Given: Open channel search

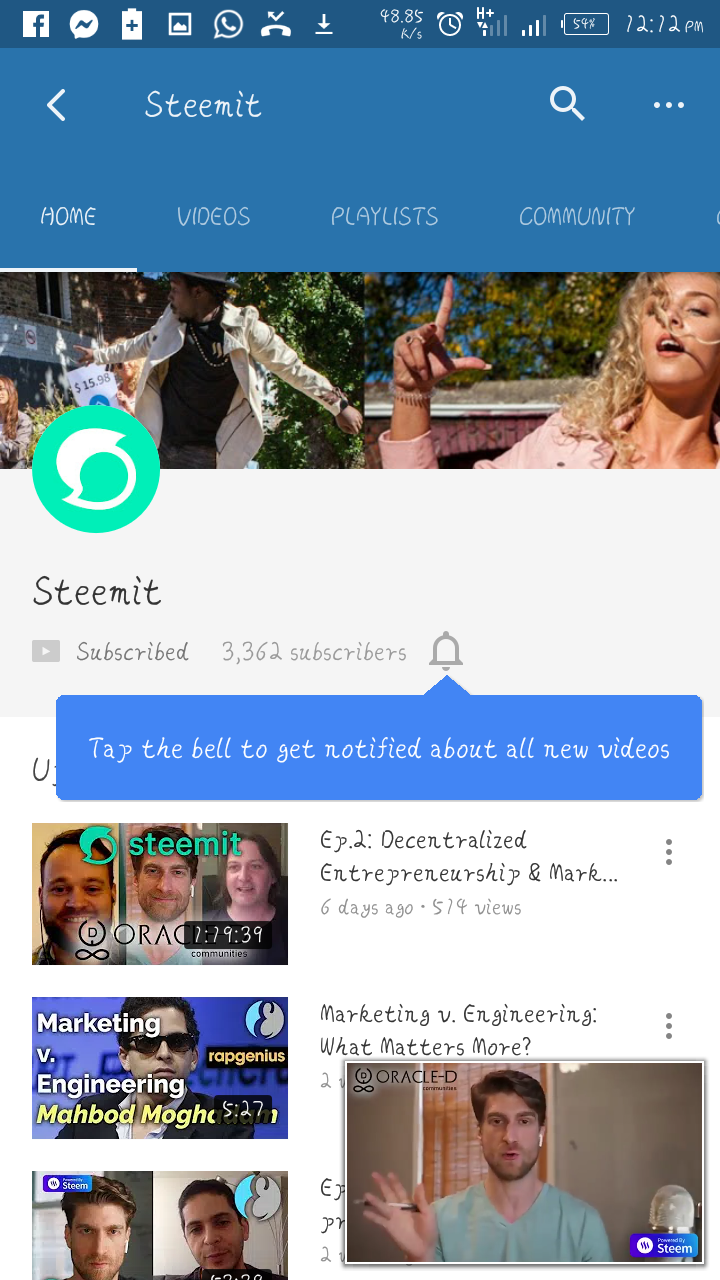Looking at the screenshot, I should pyautogui.click(x=567, y=104).
